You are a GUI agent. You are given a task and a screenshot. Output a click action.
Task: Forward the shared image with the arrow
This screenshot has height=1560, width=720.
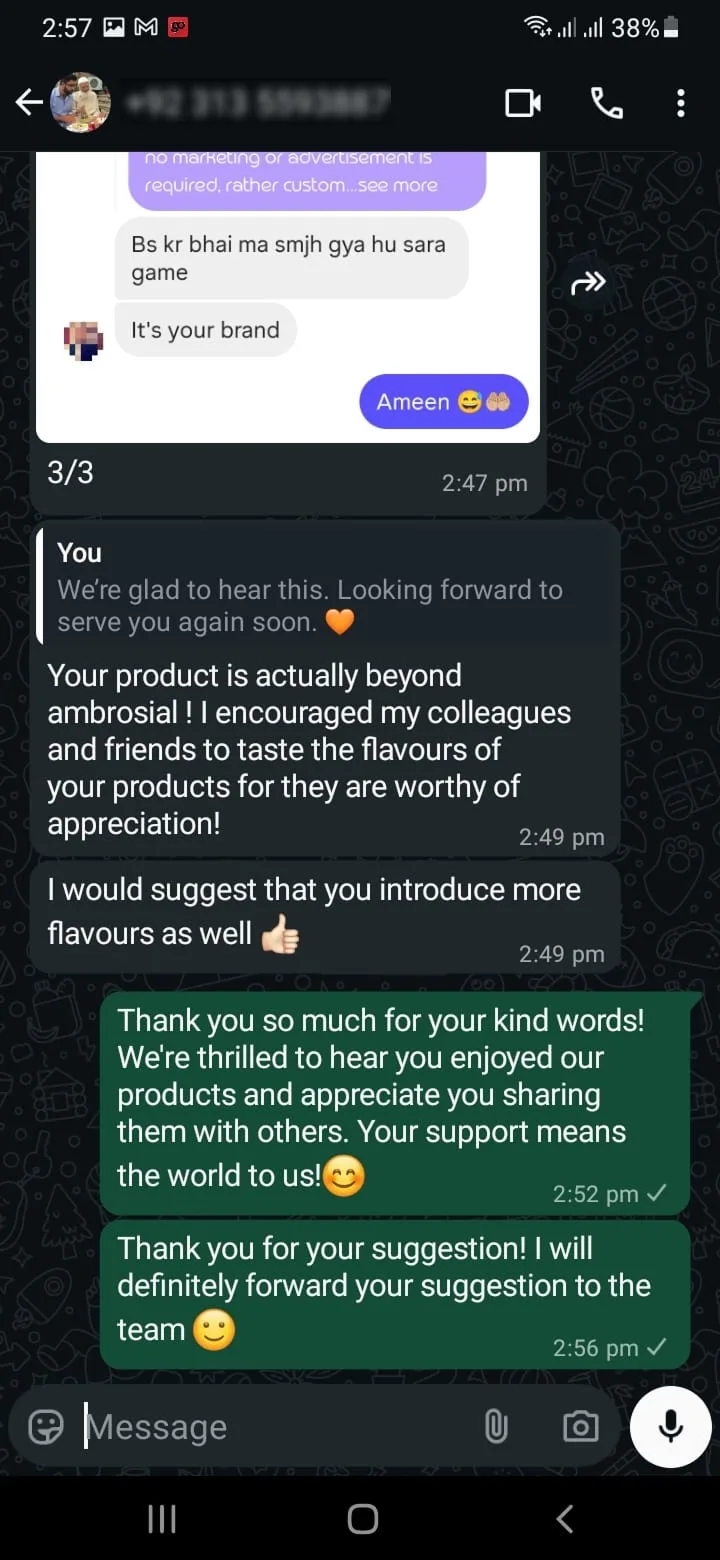coord(587,284)
